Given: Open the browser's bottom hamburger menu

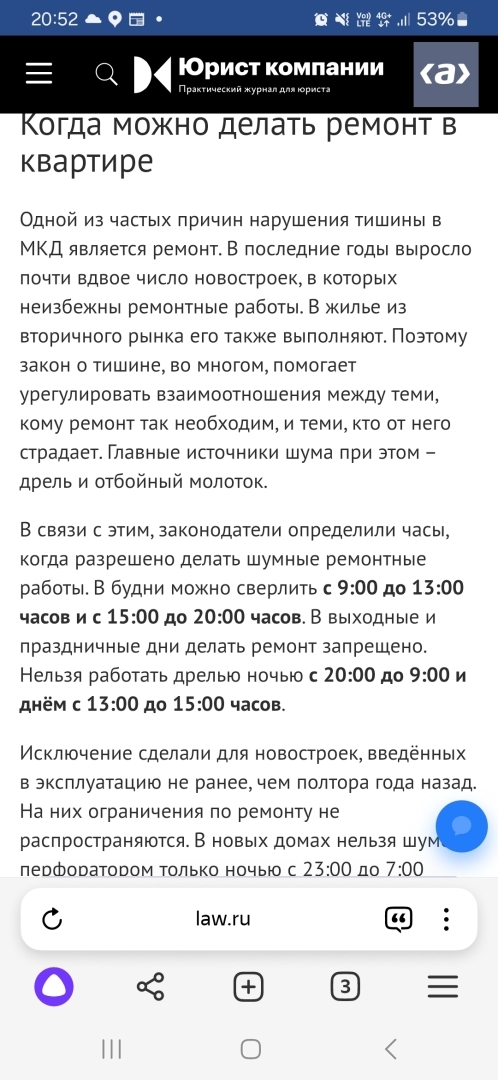Looking at the screenshot, I should [x=443, y=987].
